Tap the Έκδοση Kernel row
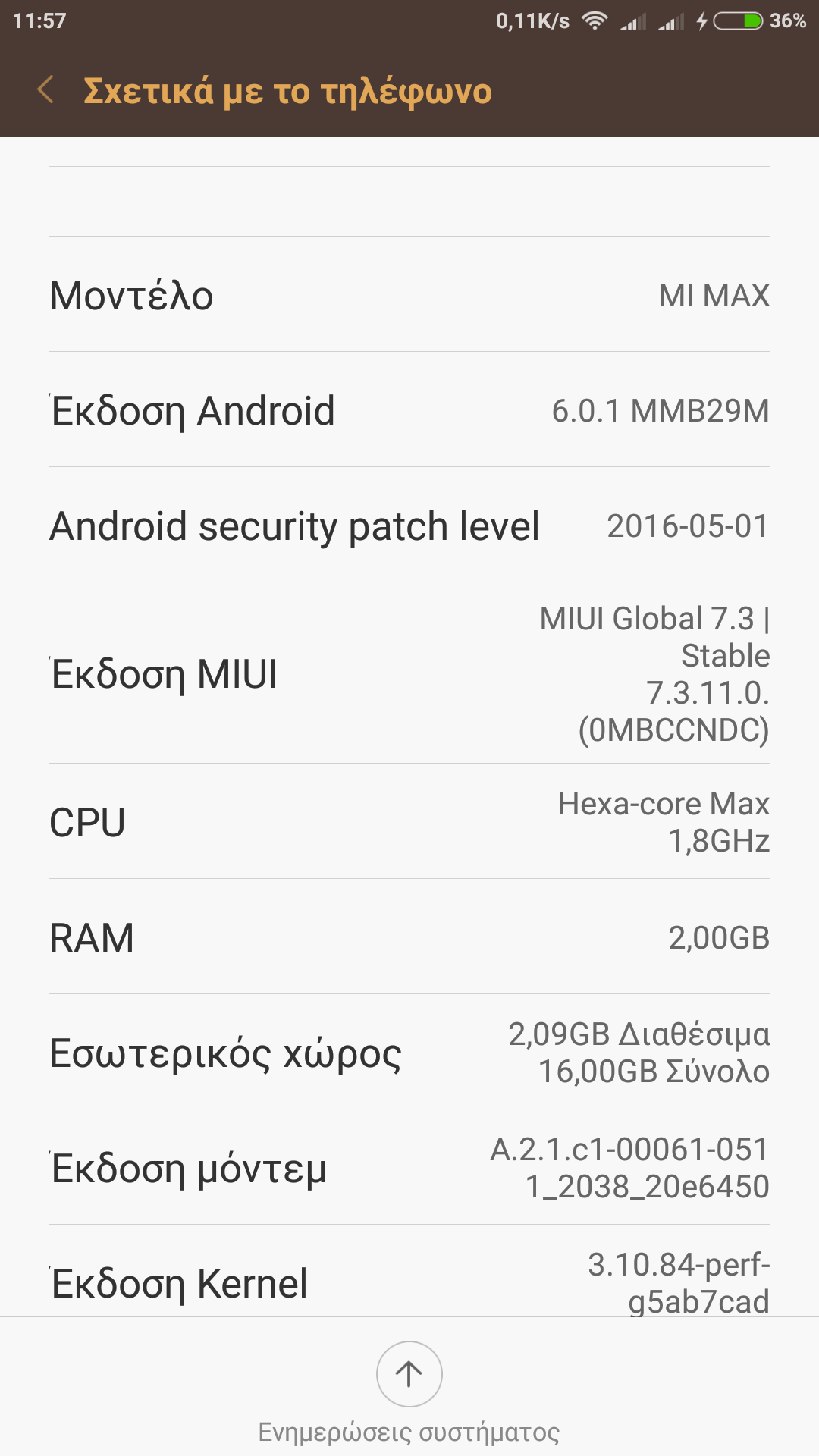 click(x=409, y=1274)
